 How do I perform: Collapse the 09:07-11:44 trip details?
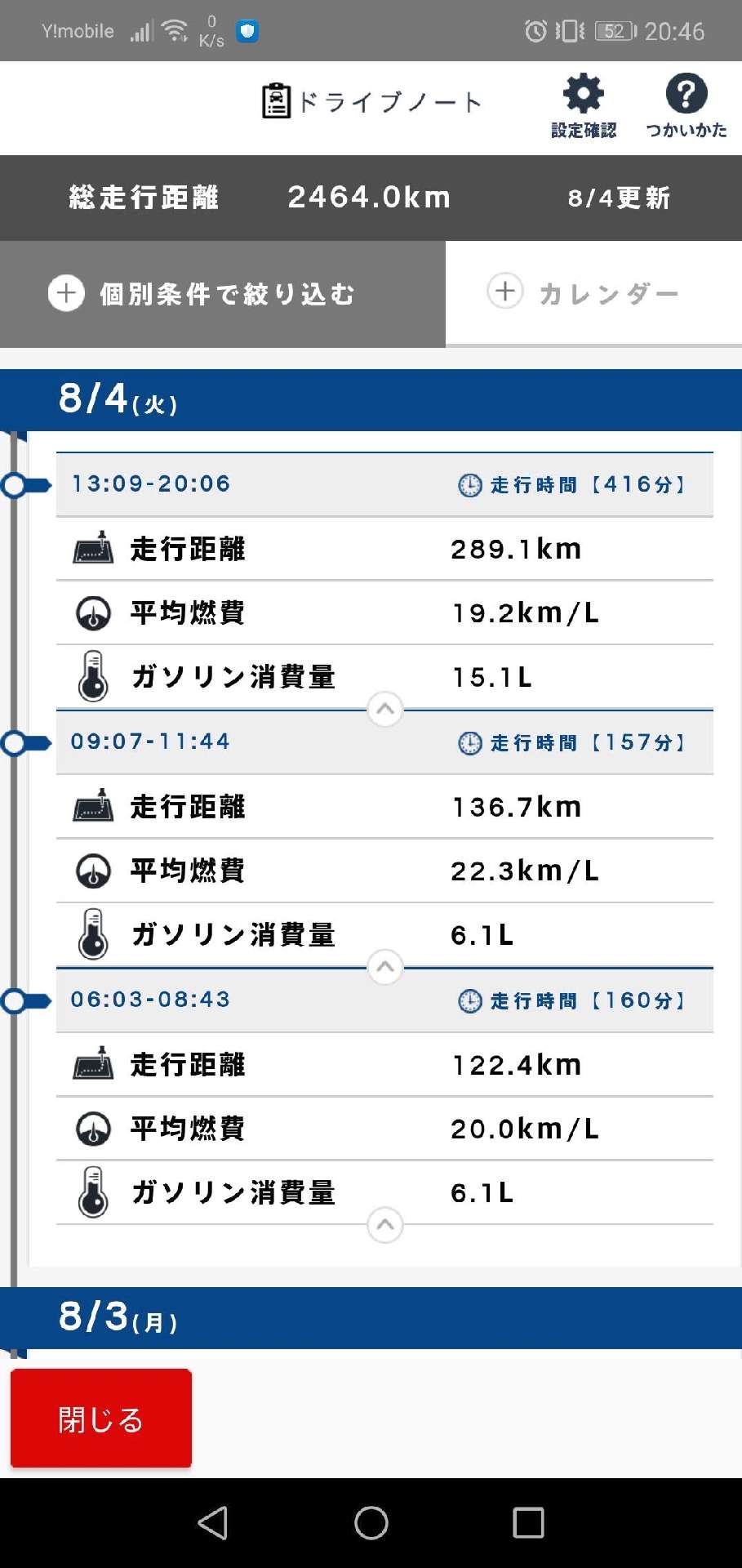point(385,967)
